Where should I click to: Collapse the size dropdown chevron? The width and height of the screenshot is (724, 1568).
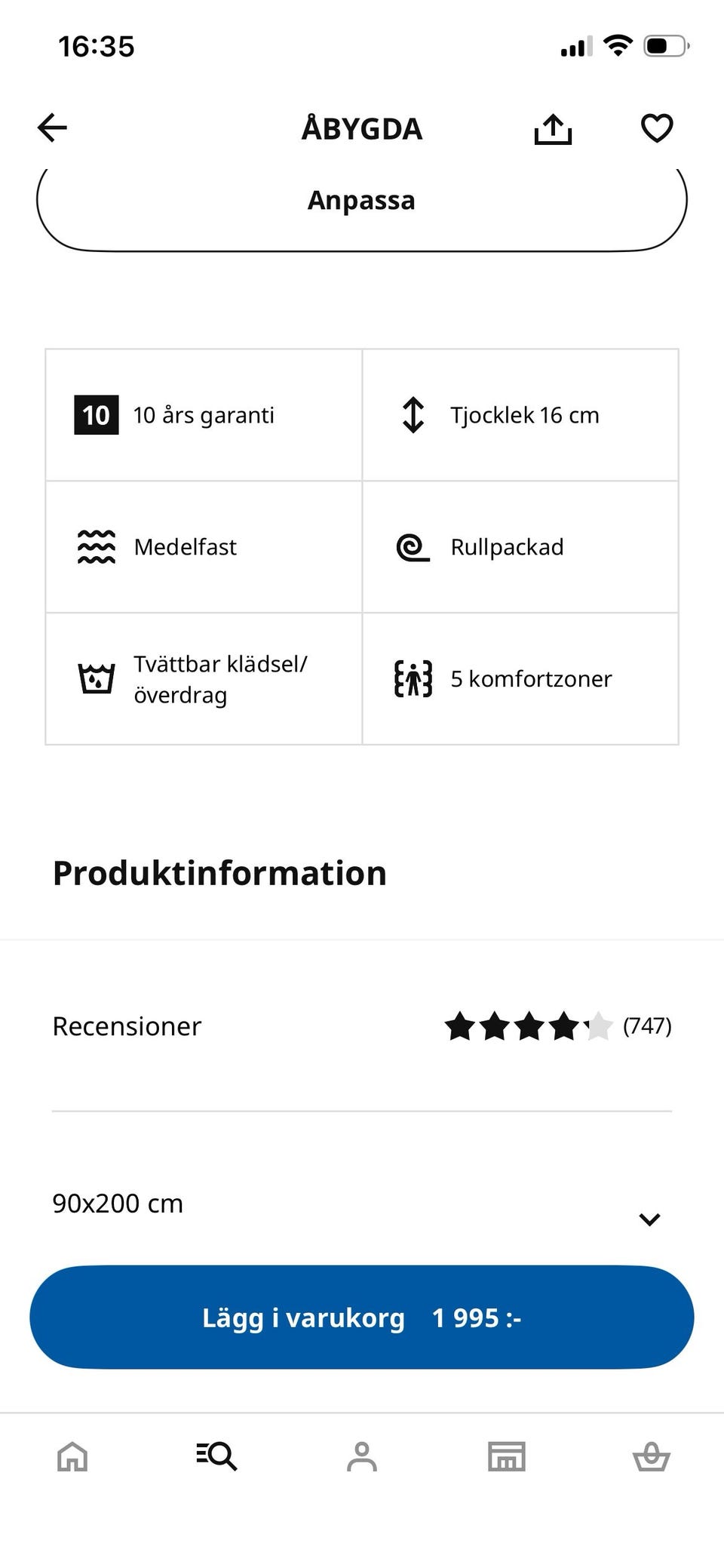pyautogui.click(x=649, y=1216)
